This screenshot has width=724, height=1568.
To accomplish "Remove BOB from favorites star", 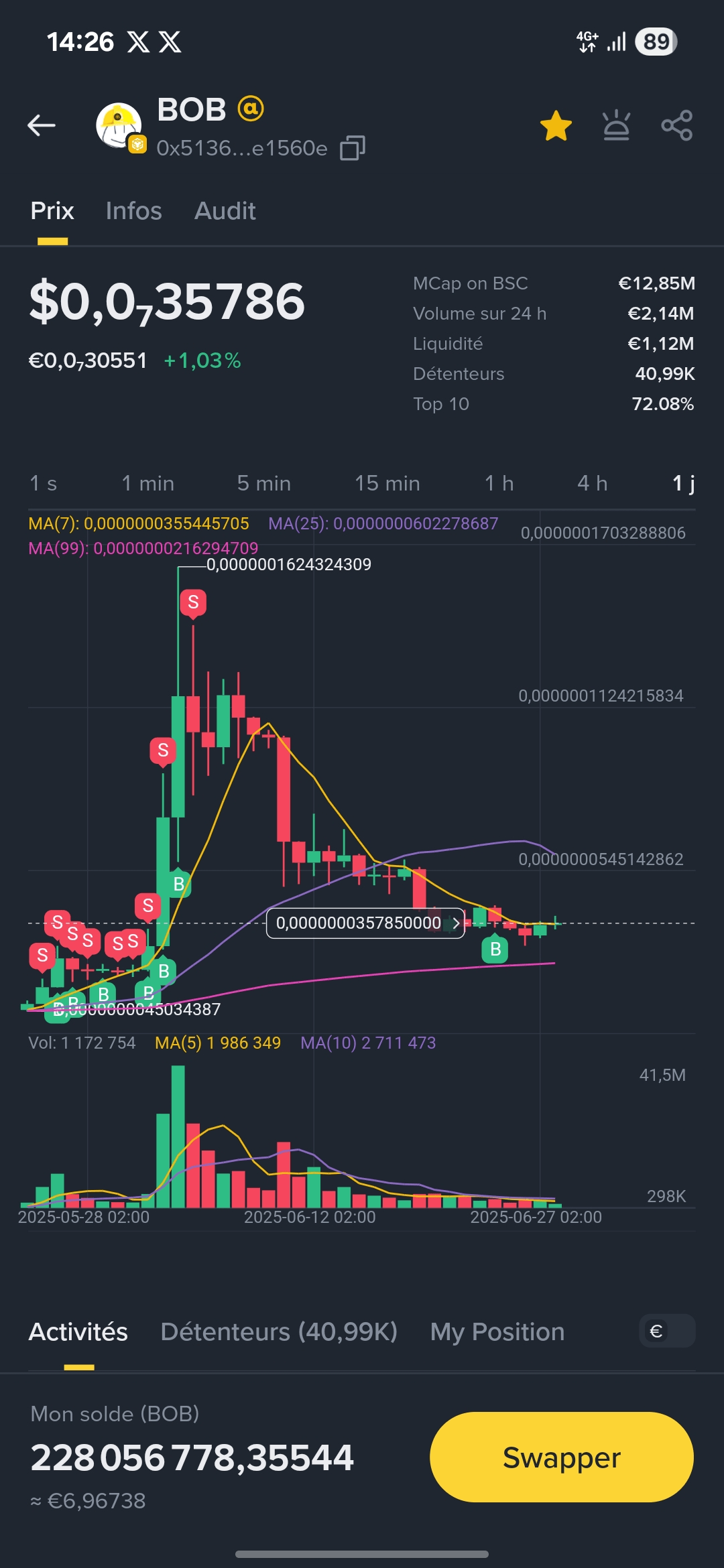I will coord(556,126).
